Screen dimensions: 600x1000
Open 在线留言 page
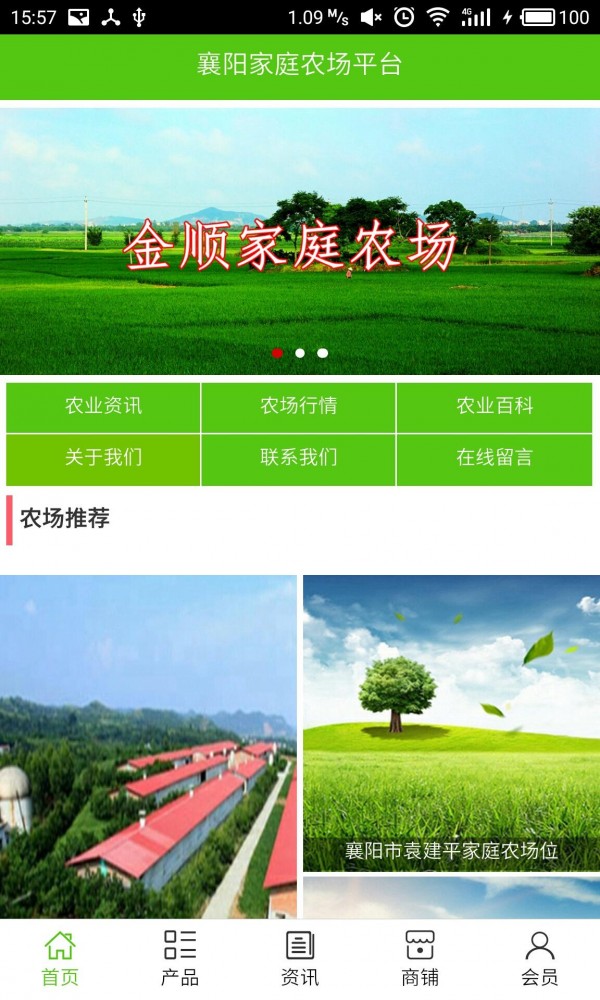tap(494, 458)
